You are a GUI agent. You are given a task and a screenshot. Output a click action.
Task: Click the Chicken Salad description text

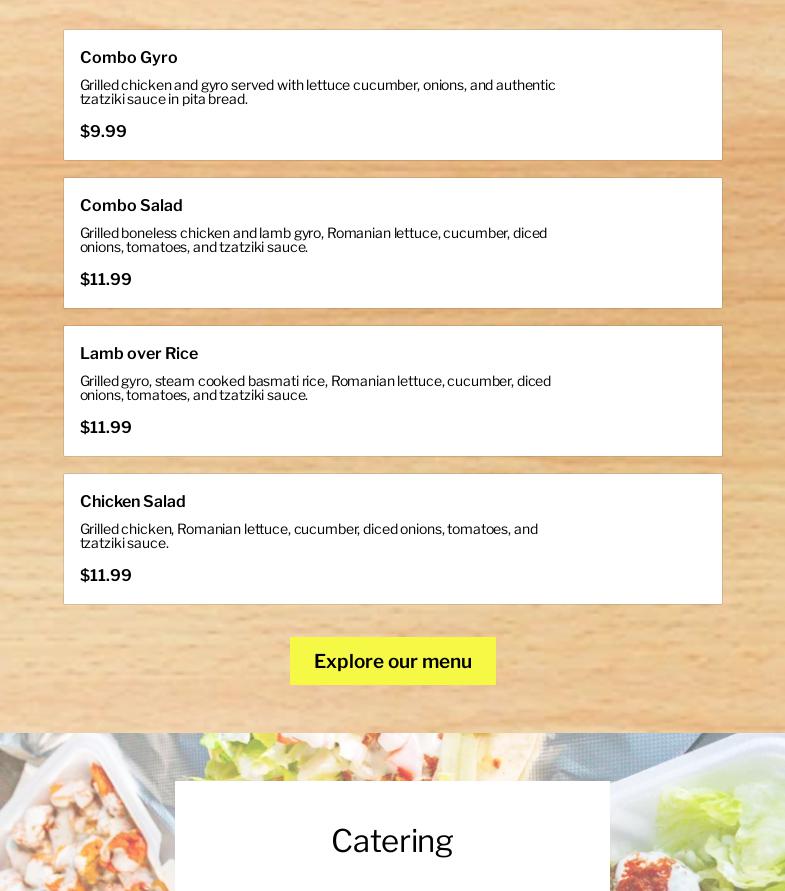[x=309, y=536]
